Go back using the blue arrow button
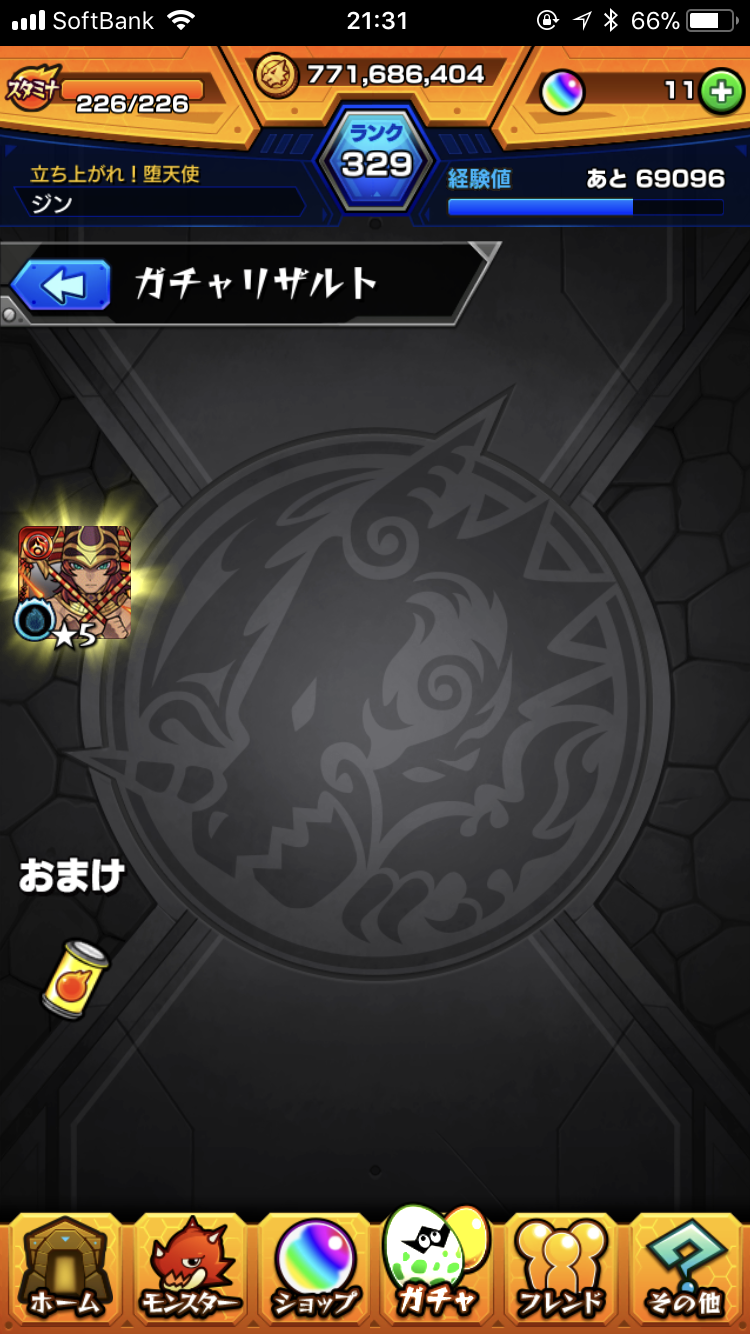Viewport: 750px width, 1334px height. point(61,286)
